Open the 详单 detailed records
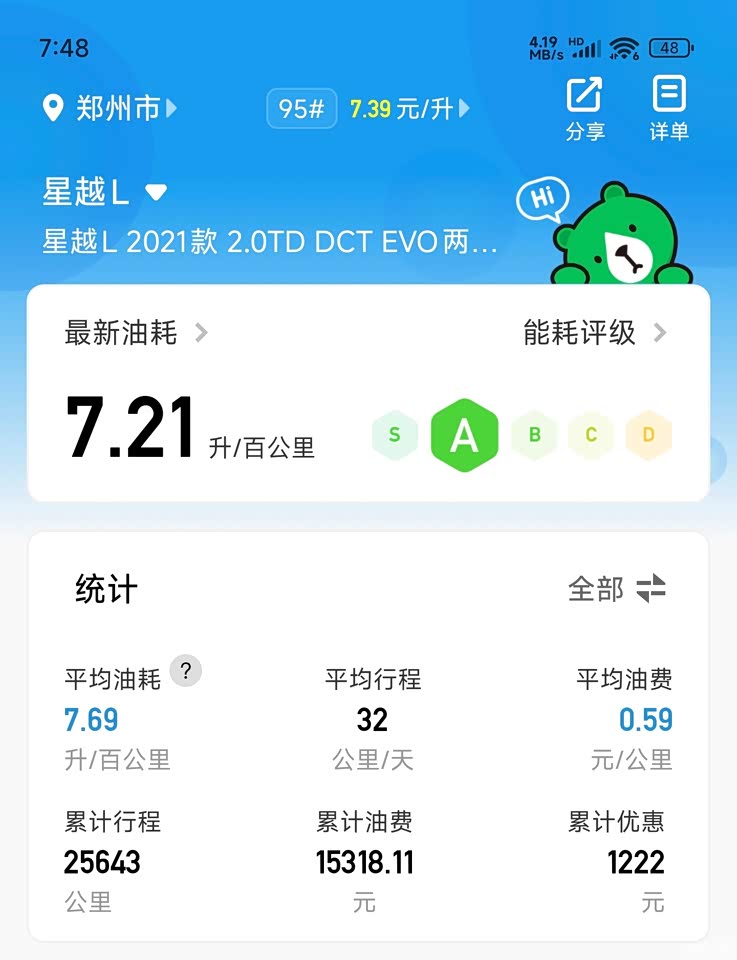This screenshot has height=960, width=737. [x=669, y=108]
